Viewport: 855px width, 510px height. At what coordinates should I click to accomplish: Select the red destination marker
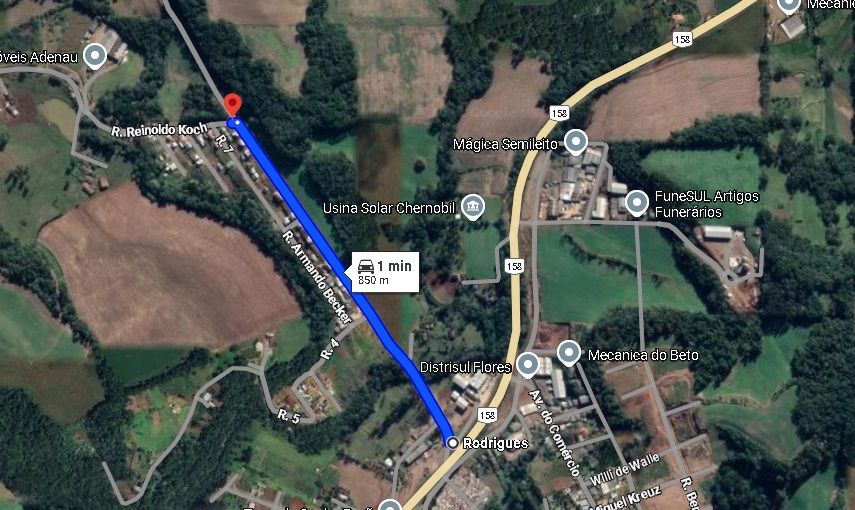[x=232, y=104]
